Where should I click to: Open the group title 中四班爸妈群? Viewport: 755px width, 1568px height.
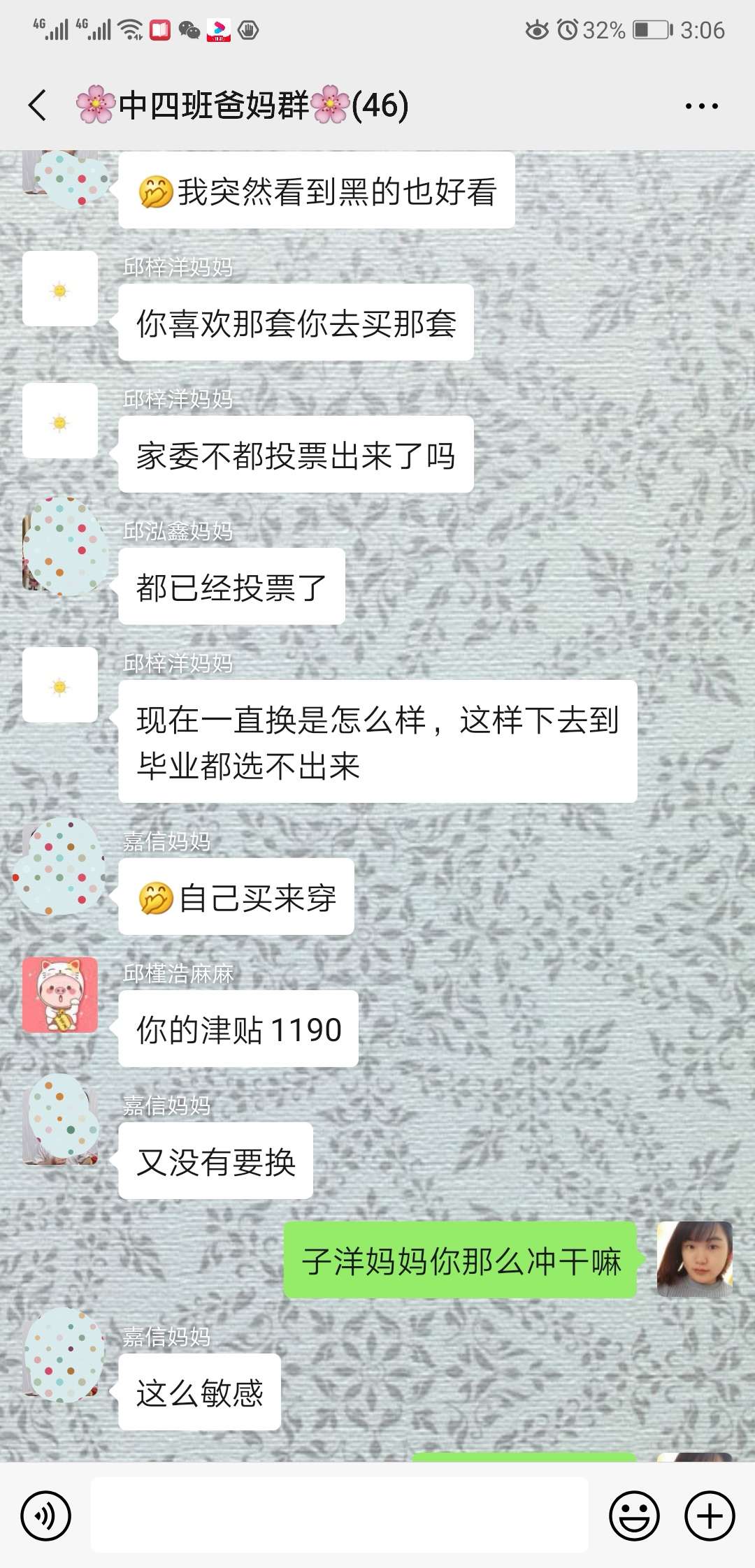tap(238, 105)
